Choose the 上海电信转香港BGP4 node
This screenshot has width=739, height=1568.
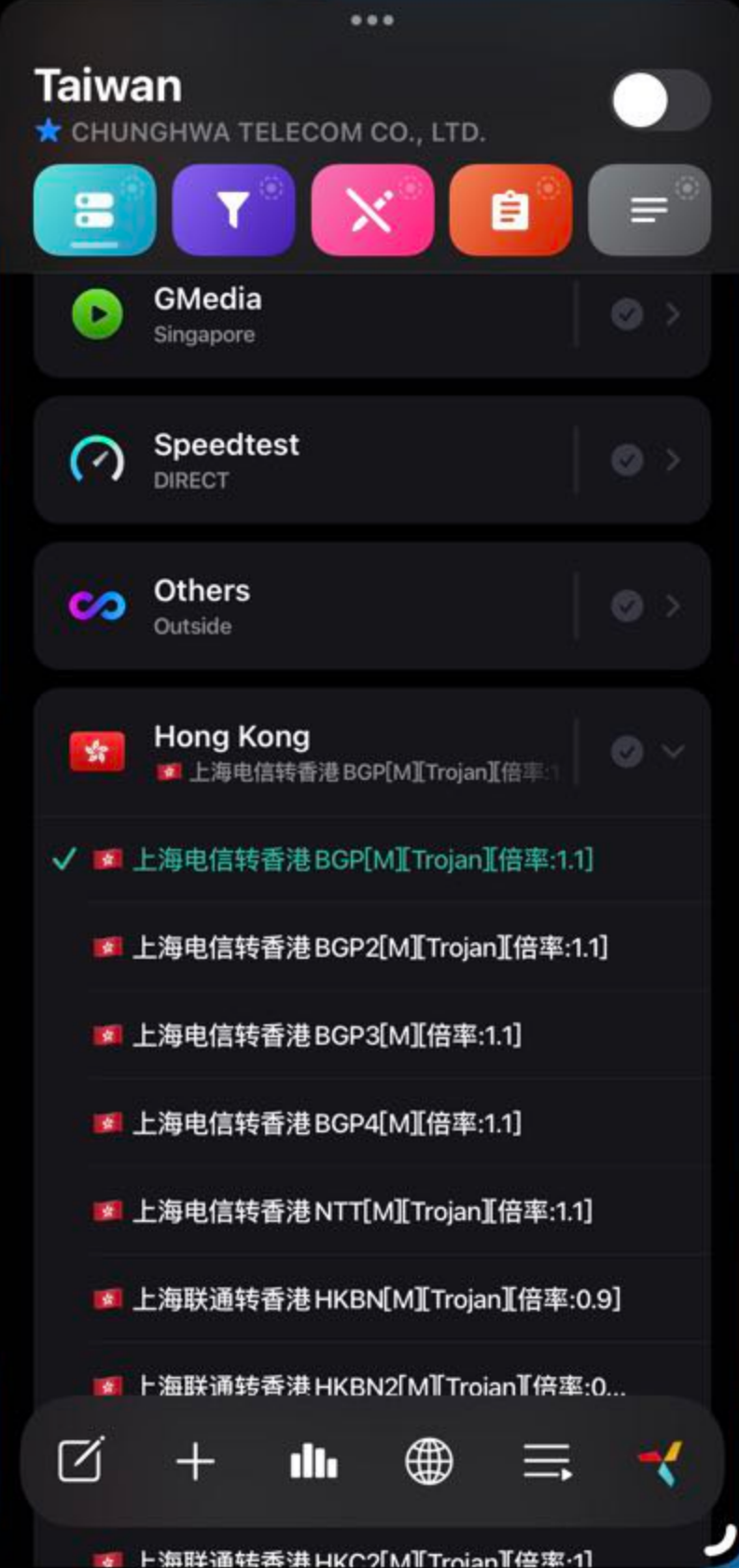[327, 1123]
